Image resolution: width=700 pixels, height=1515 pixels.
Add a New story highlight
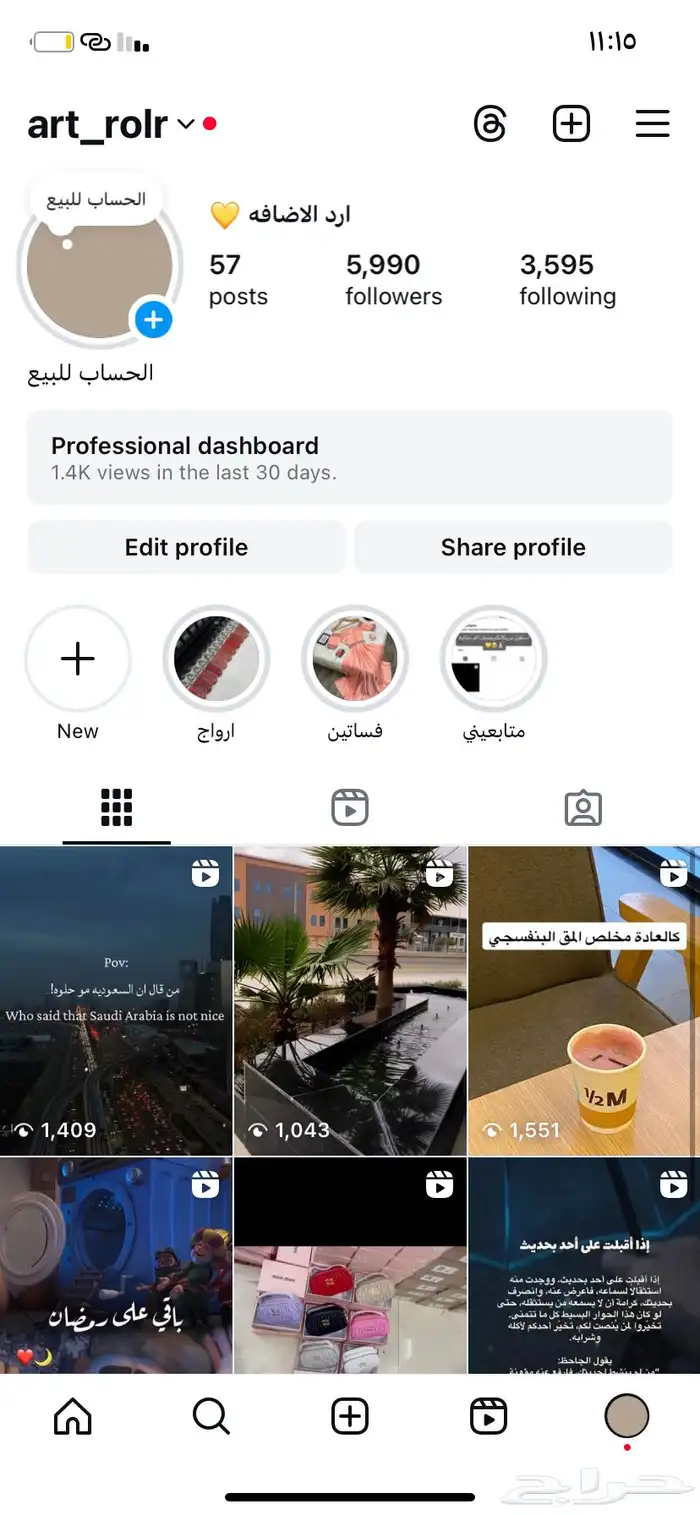click(x=78, y=659)
